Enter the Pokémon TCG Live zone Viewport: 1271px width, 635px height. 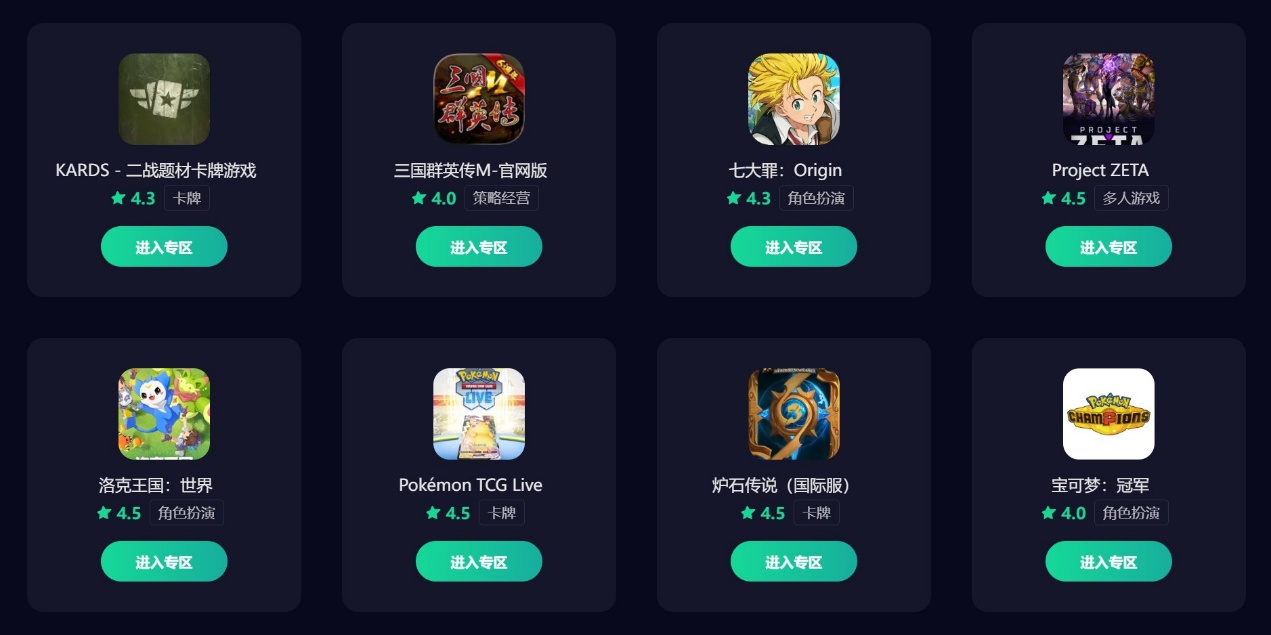pyautogui.click(x=479, y=562)
